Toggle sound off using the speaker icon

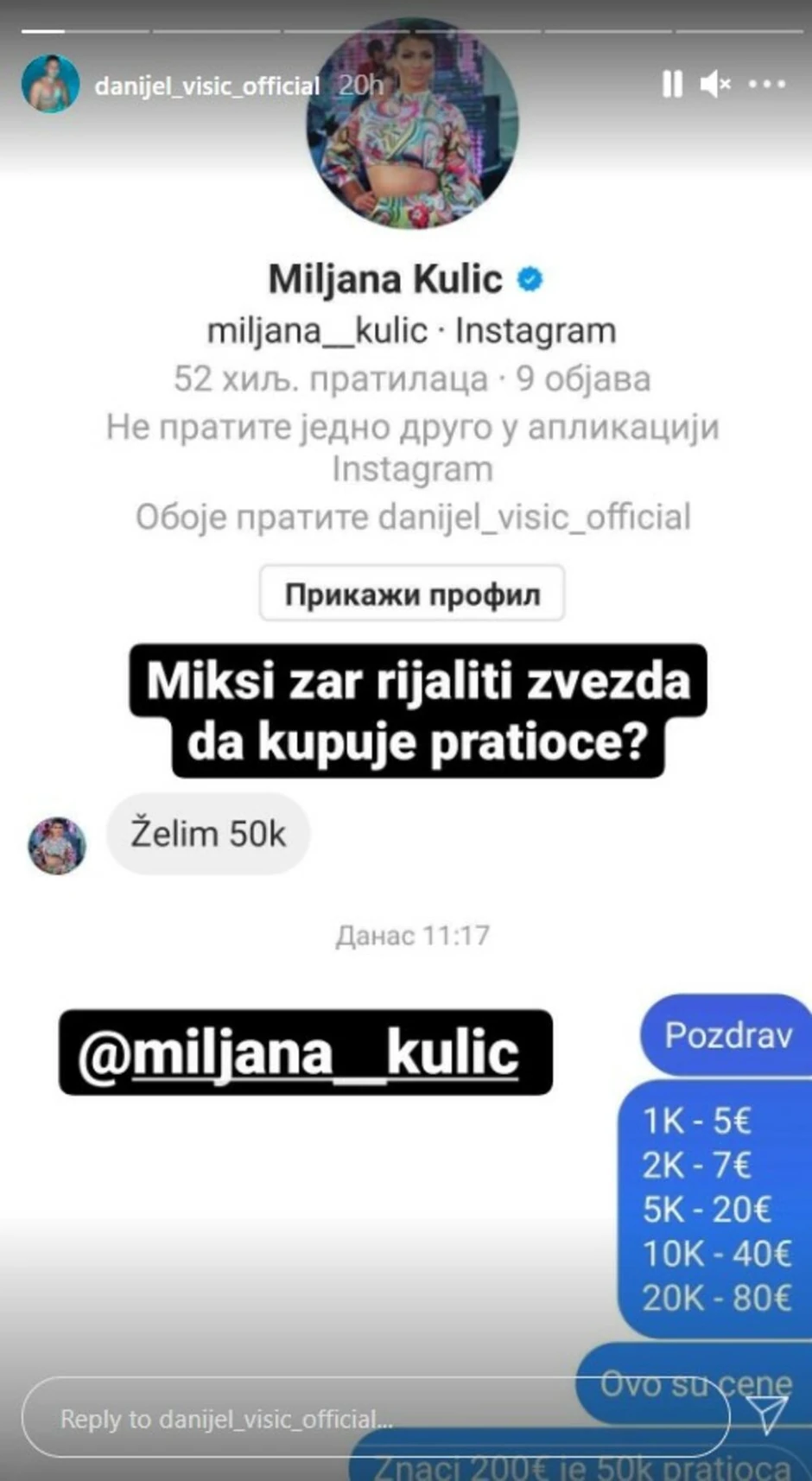pos(715,84)
